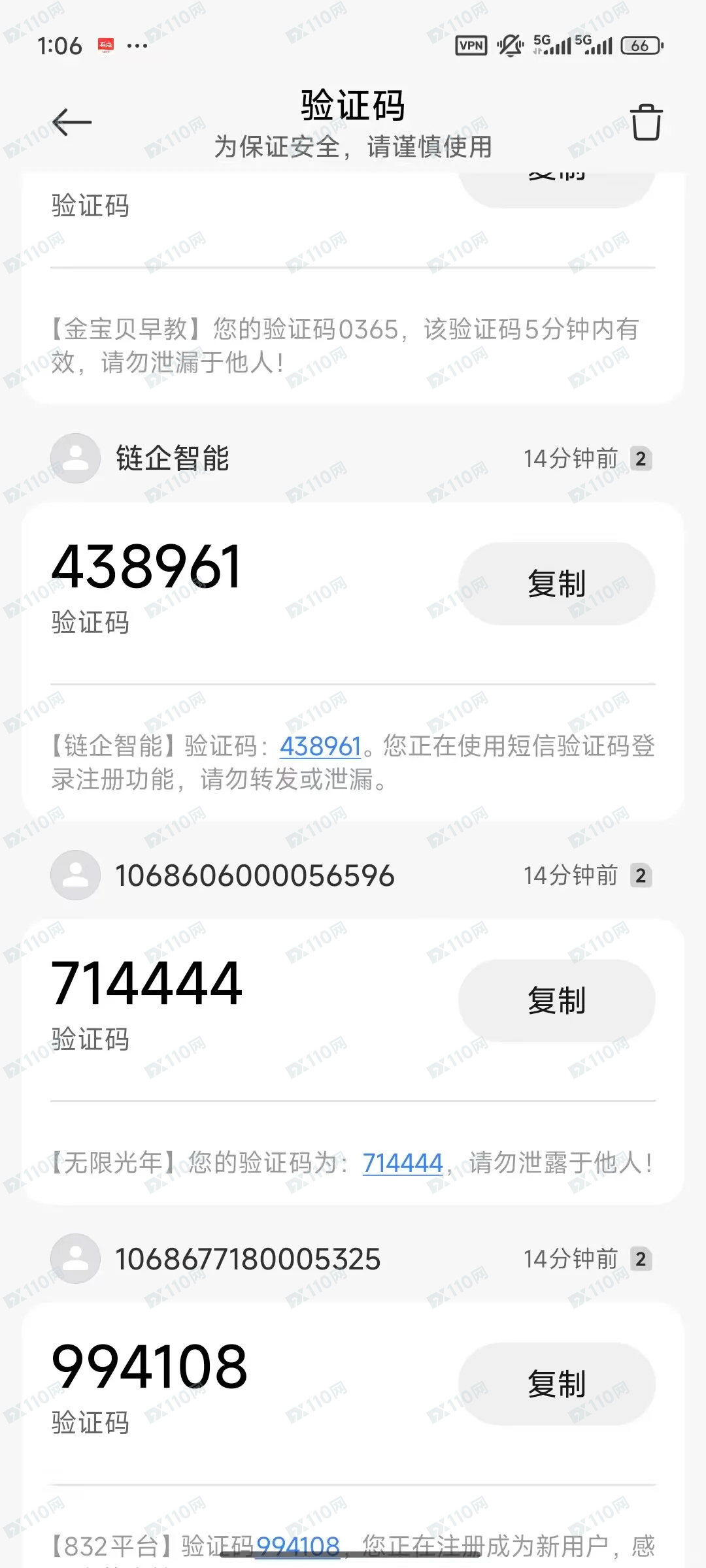This screenshot has width=706, height=1568.
Task: Copy verification code 994108 using its 复制 button
Action: 556,1384
